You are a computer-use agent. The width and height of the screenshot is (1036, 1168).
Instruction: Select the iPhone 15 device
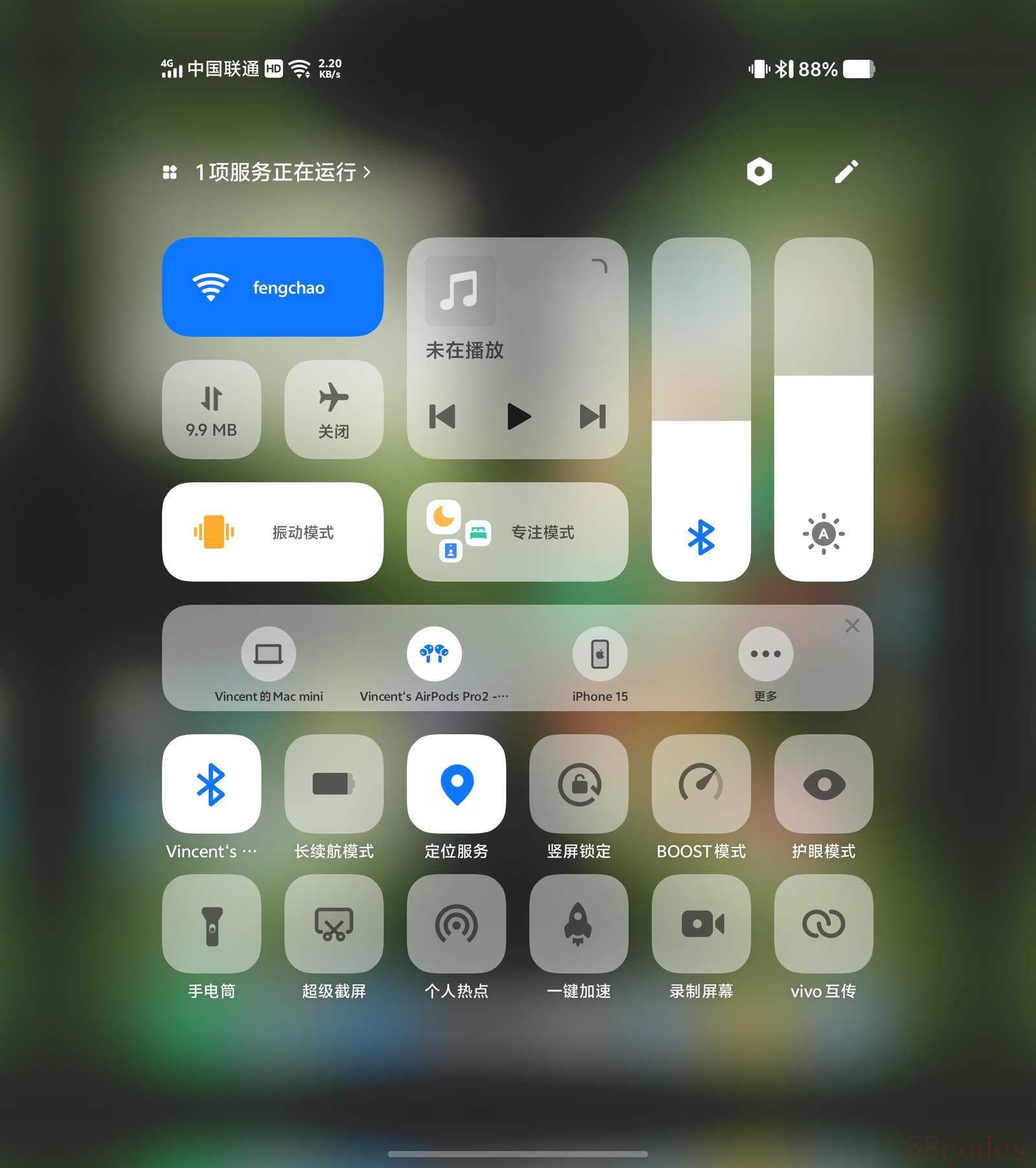click(x=600, y=654)
